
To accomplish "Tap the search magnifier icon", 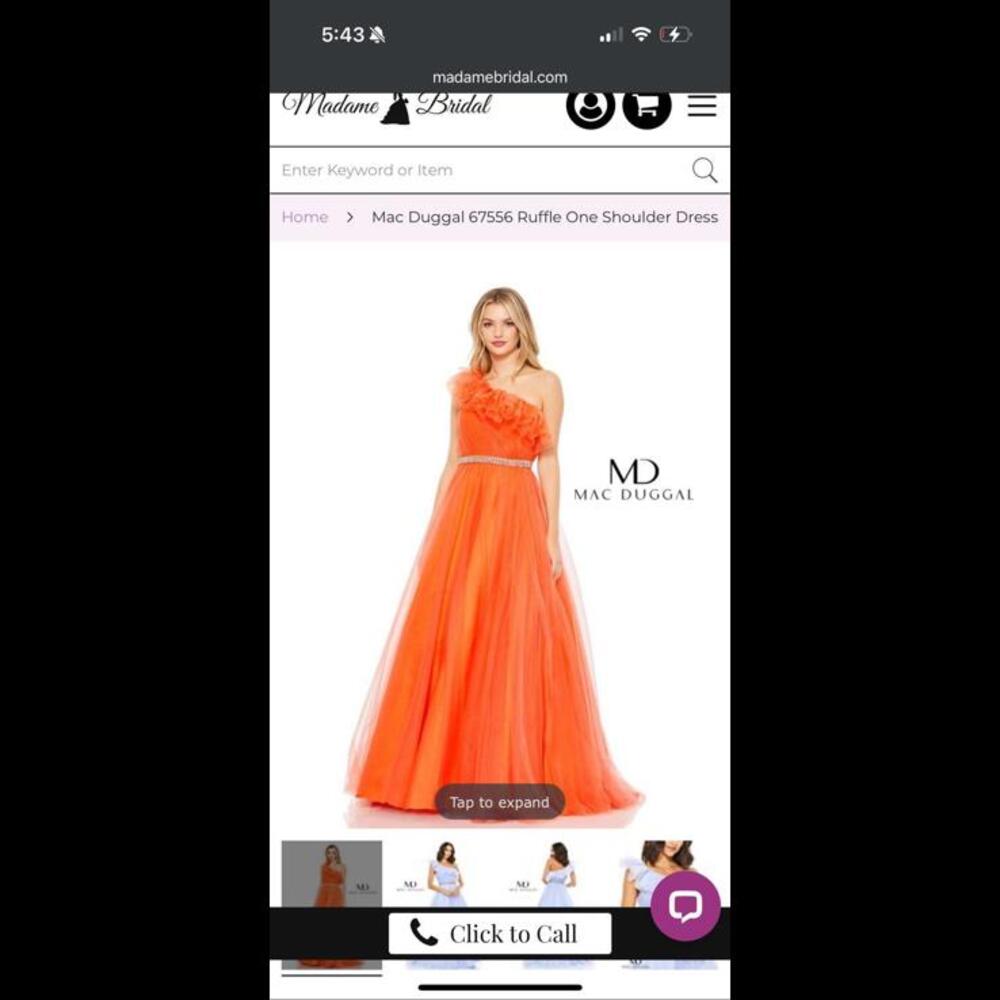I will point(705,170).
